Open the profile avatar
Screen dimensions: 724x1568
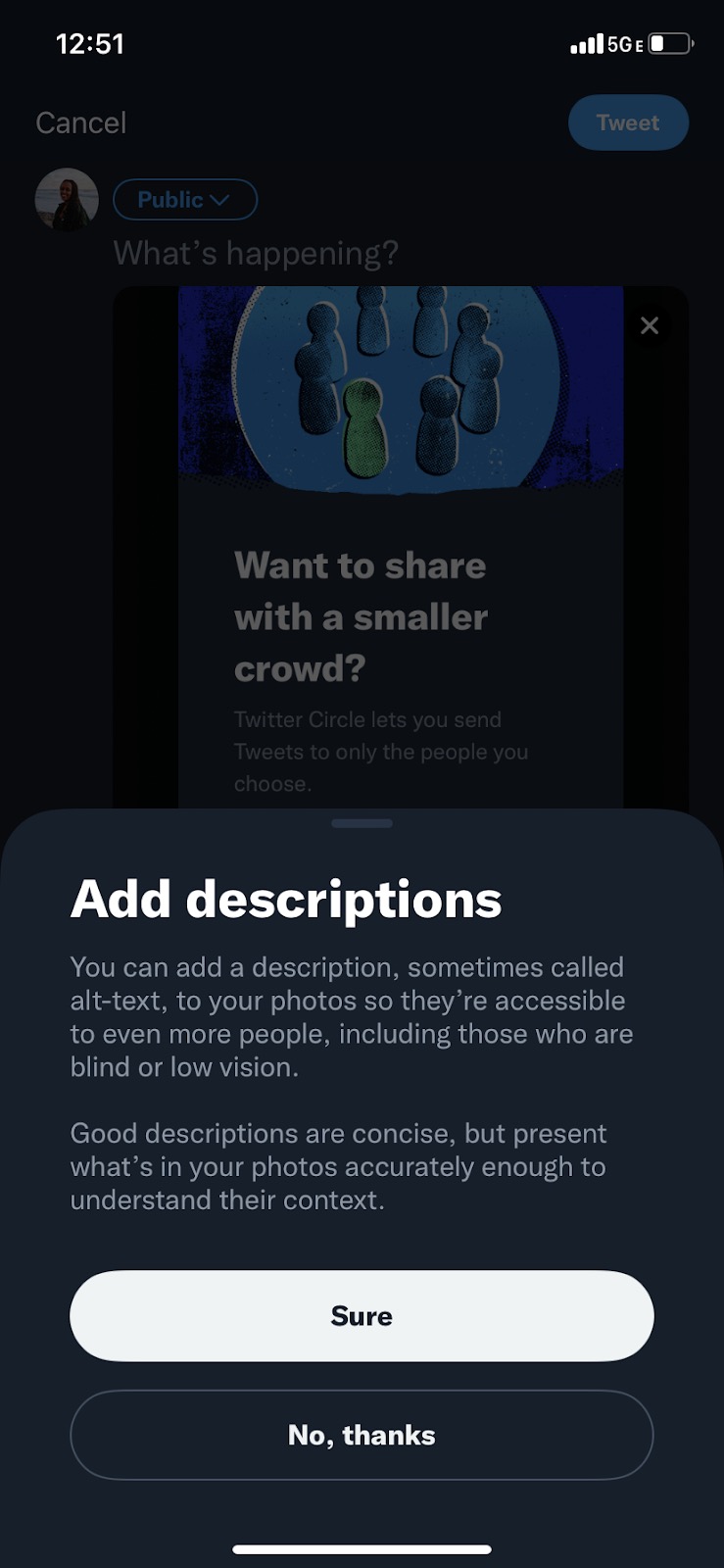coord(67,200)
